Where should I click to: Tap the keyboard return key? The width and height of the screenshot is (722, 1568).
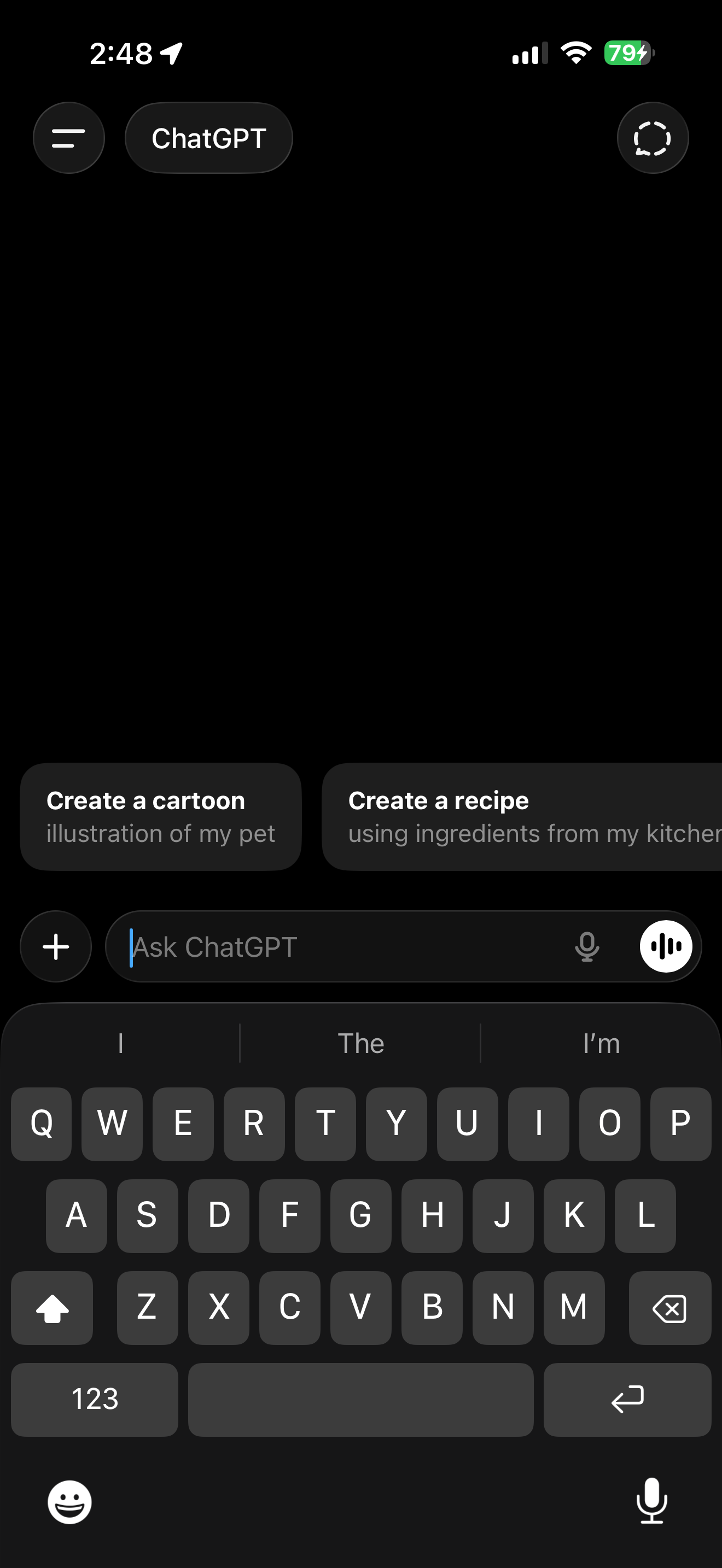627,1400
